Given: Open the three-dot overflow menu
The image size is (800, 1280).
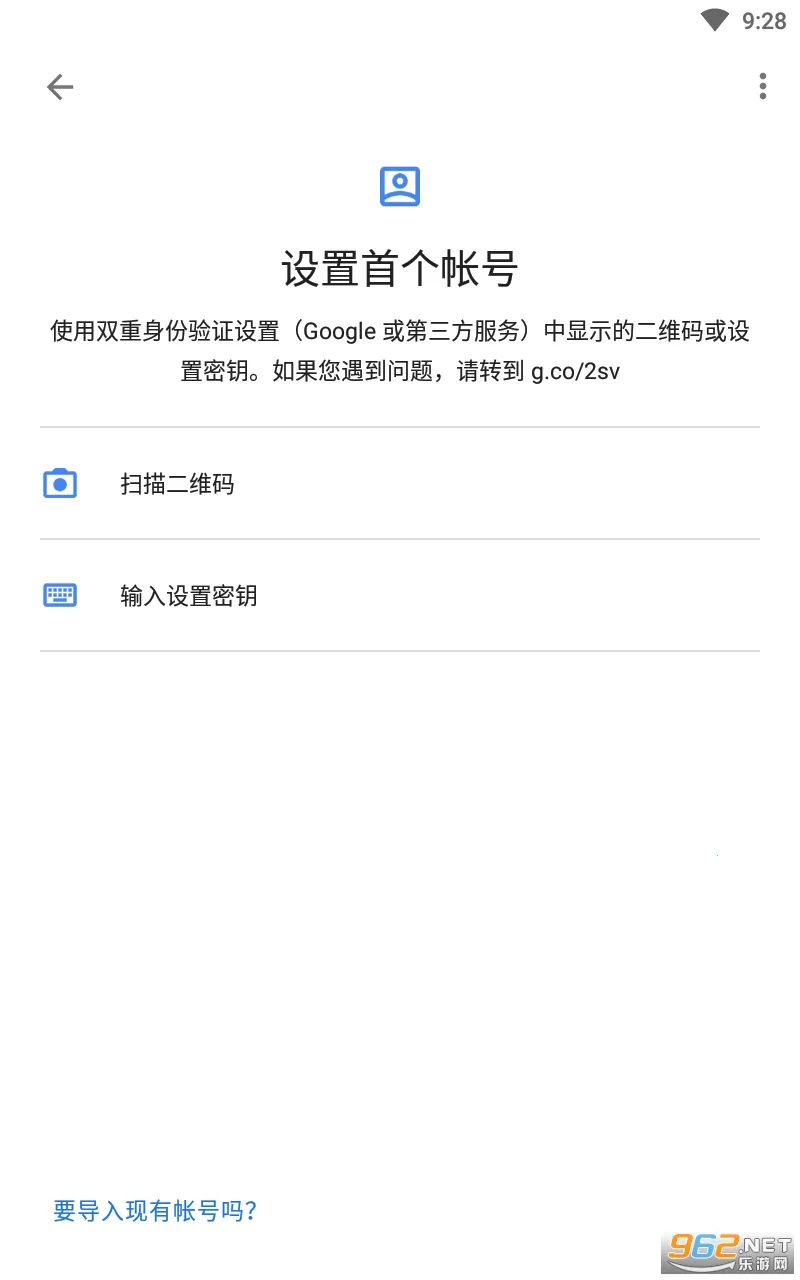Looking at the screenshot, I should click(763, 87).
